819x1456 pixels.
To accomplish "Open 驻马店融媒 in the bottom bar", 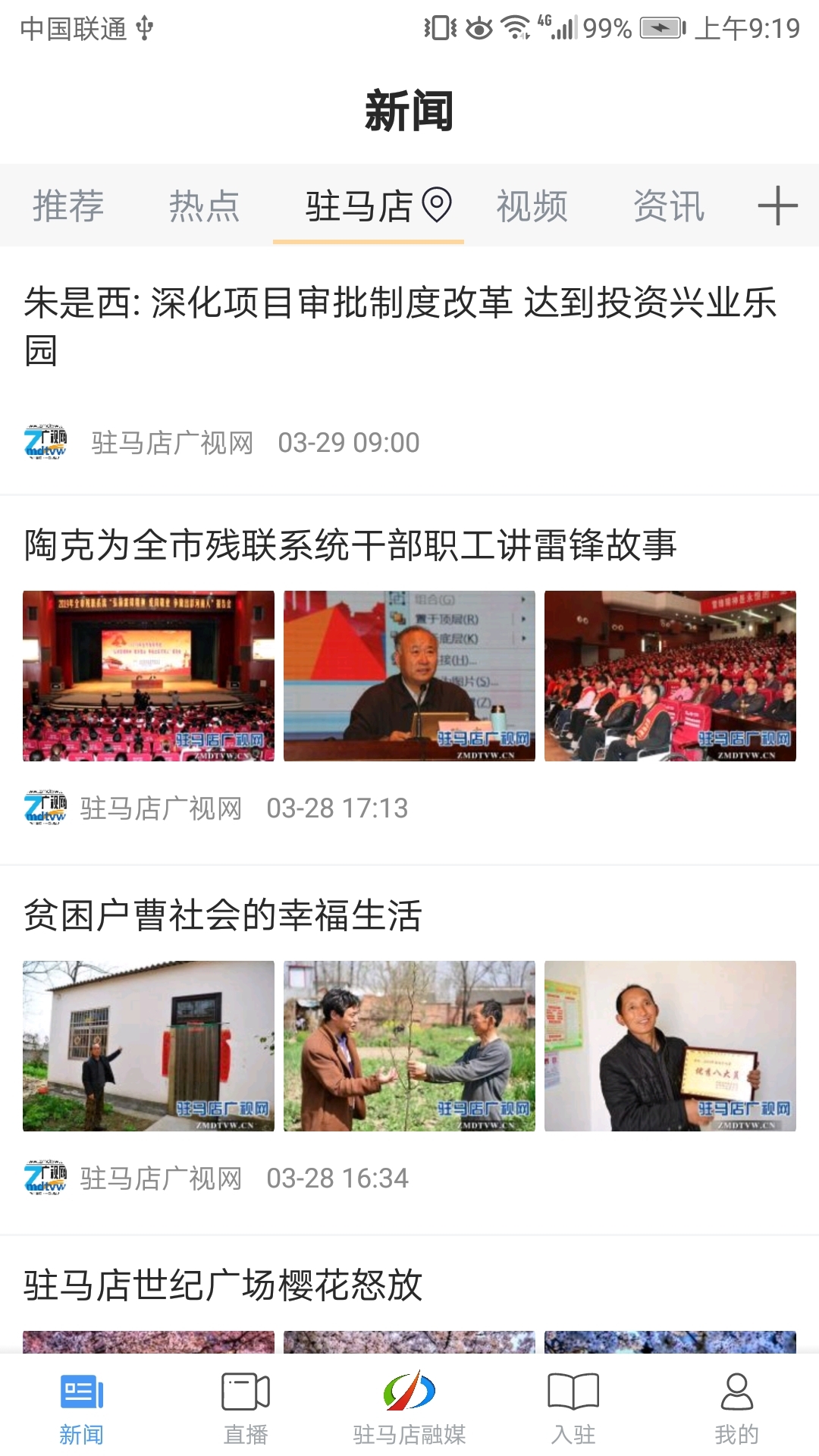I will pyautogui.click(x=409, y=1407).
